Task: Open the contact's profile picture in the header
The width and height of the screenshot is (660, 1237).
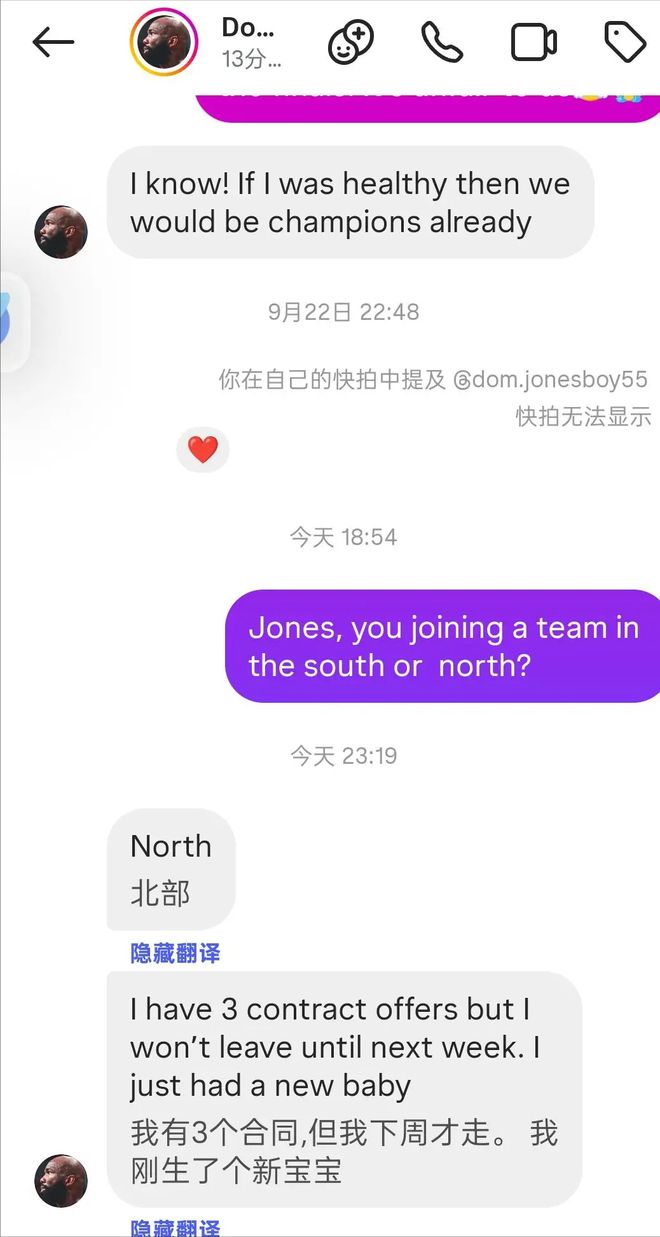Action: coord(165,42)
